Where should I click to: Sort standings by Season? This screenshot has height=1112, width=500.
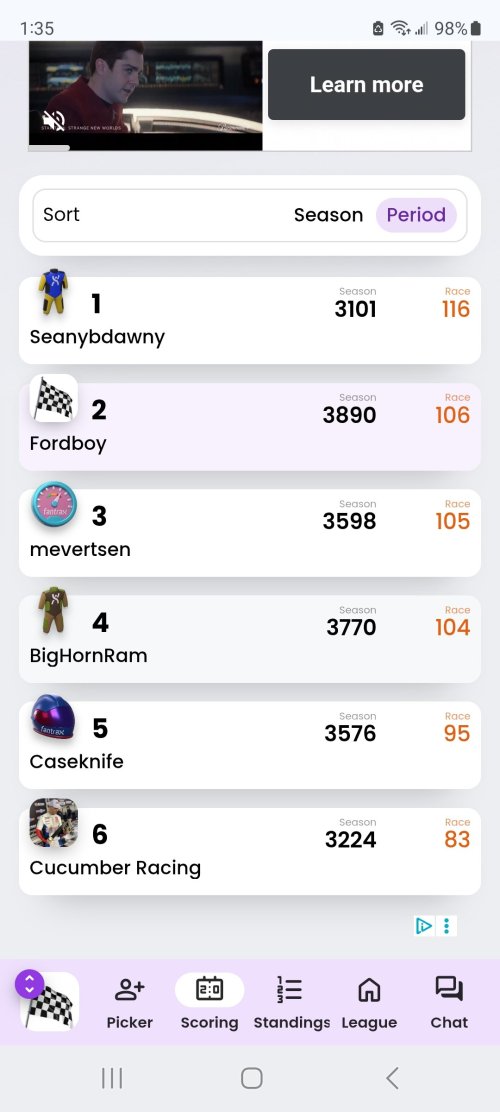328,215
